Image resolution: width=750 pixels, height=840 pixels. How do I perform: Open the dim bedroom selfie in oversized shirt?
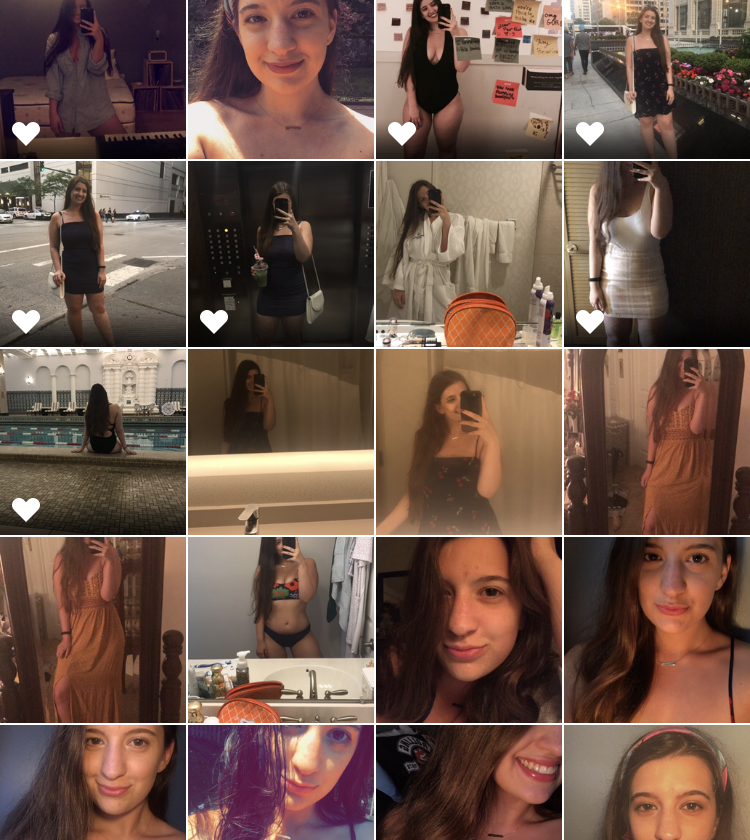tap(92, 78)
